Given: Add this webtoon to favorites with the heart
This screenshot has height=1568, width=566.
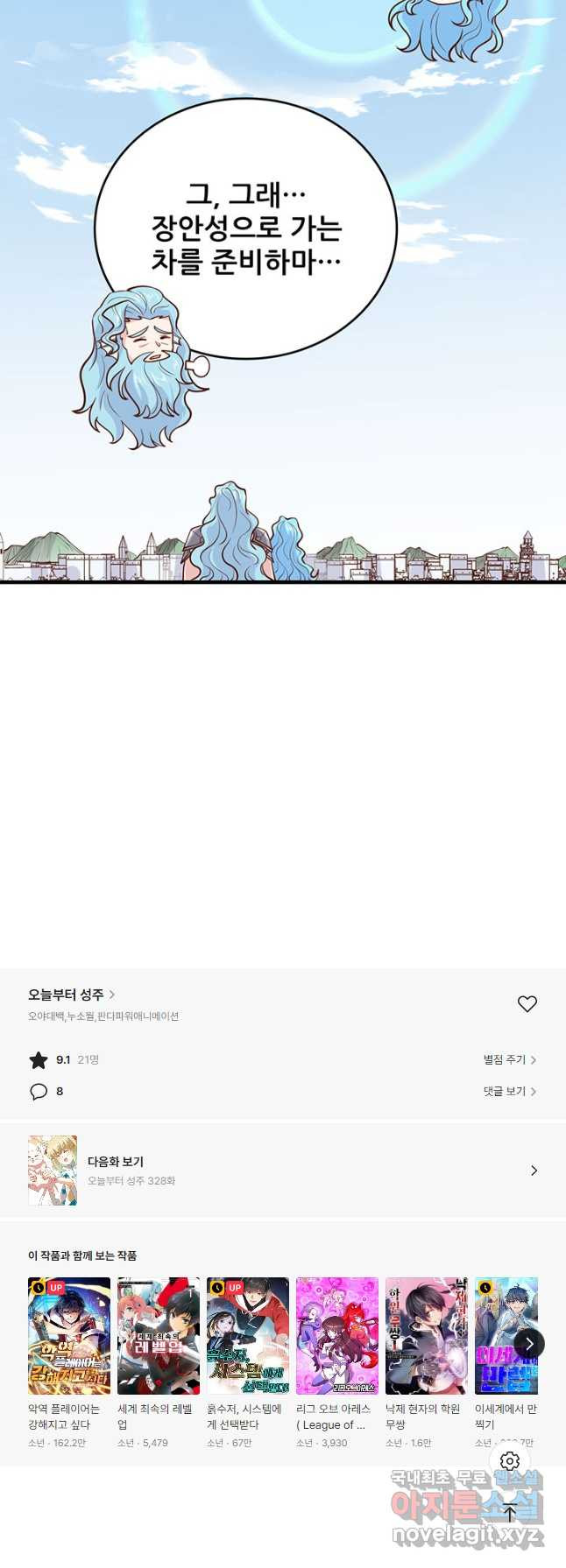Looking at the screenshot, I should click(527, 1004).
